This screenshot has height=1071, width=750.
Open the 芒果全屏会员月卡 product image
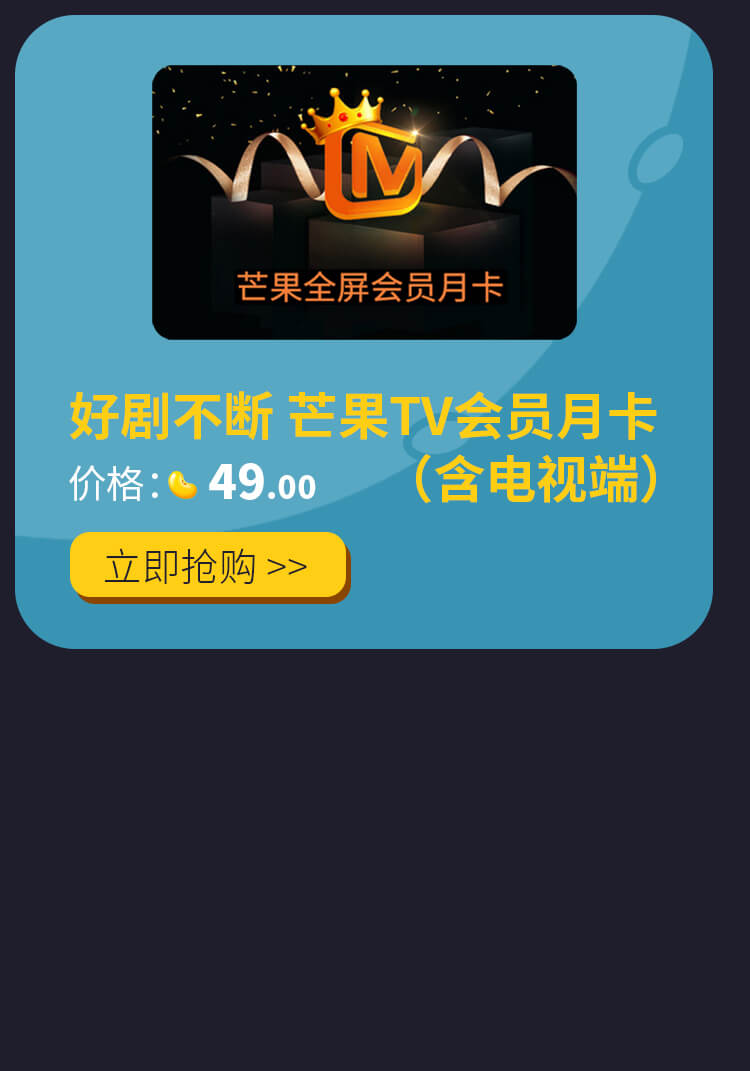point(364,202)
